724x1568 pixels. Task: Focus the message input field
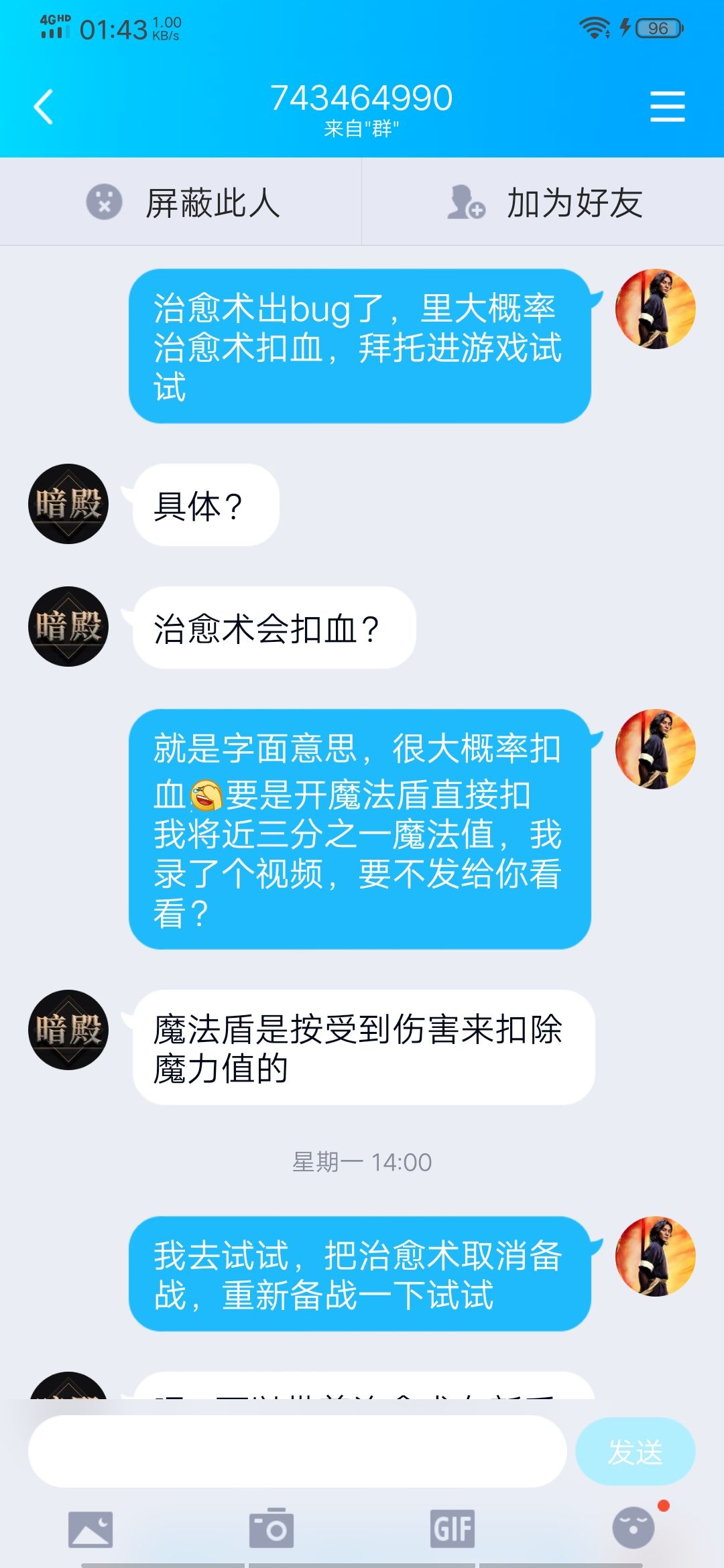[x=298, y=1451]
